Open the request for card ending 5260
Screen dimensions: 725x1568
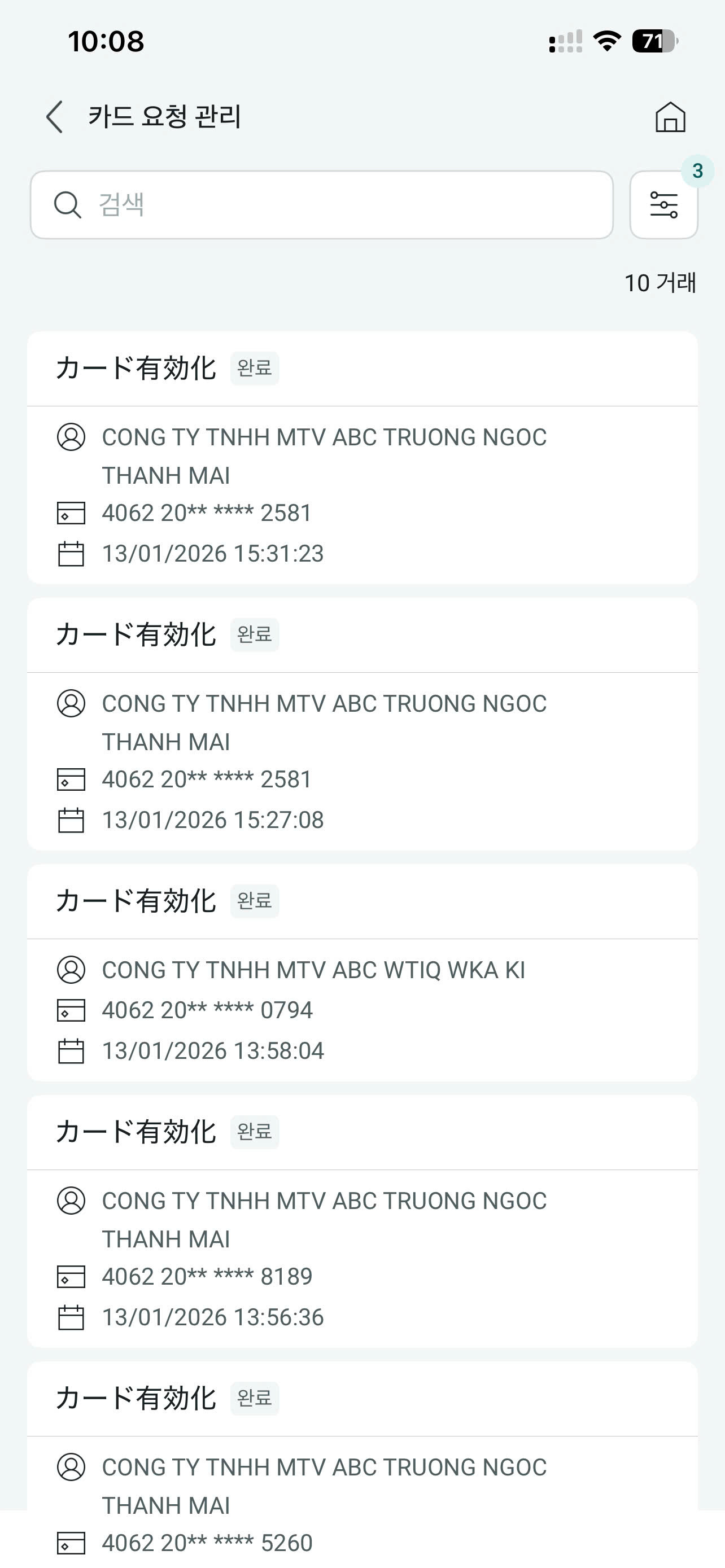click(x=362, y=1465)
